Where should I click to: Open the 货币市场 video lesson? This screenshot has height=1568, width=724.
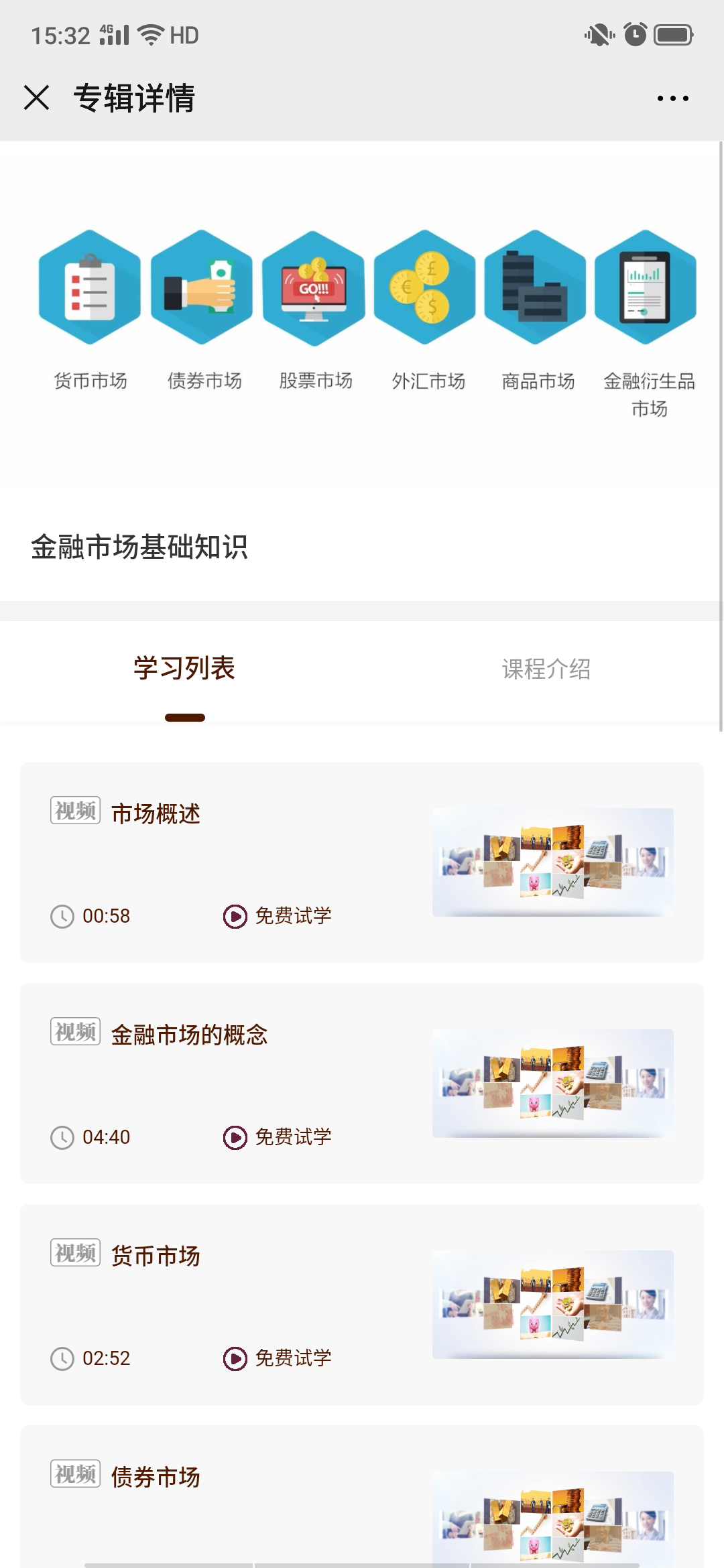point(156,1256)
